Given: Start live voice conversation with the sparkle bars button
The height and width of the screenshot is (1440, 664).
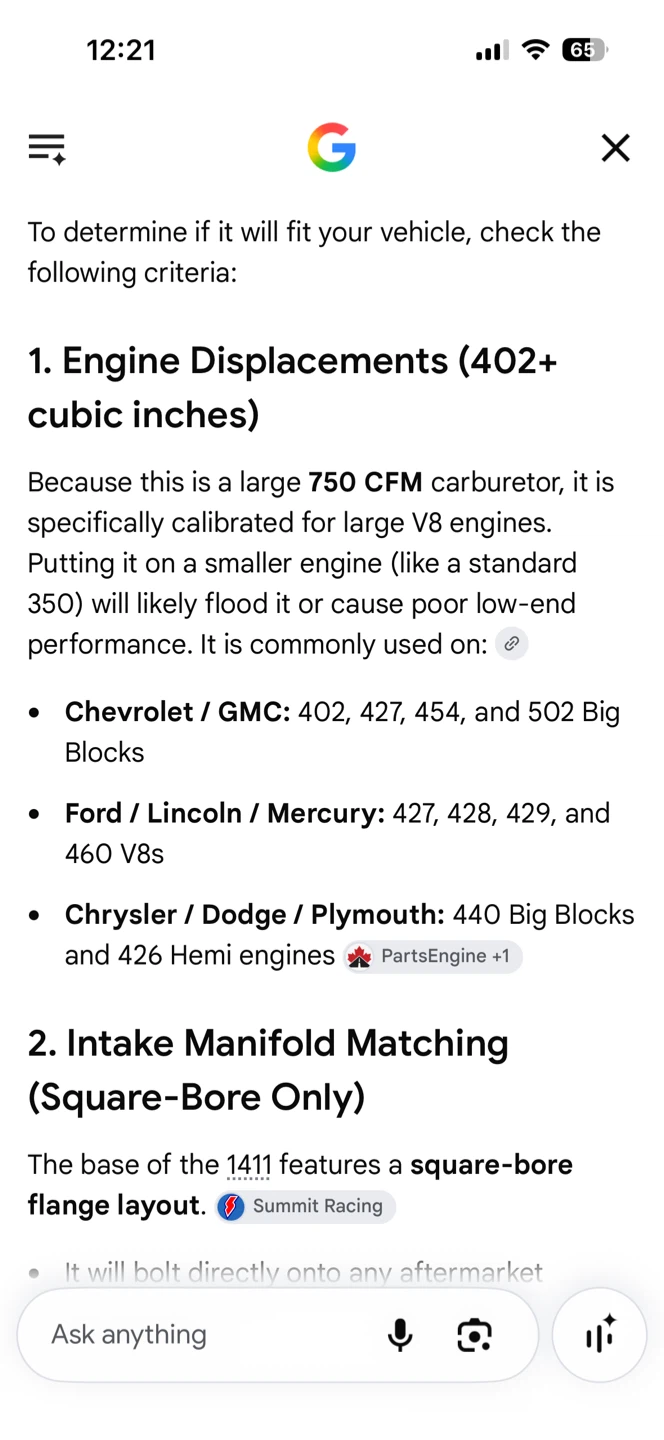Looking at the screenshot, I should point(600,1335).
